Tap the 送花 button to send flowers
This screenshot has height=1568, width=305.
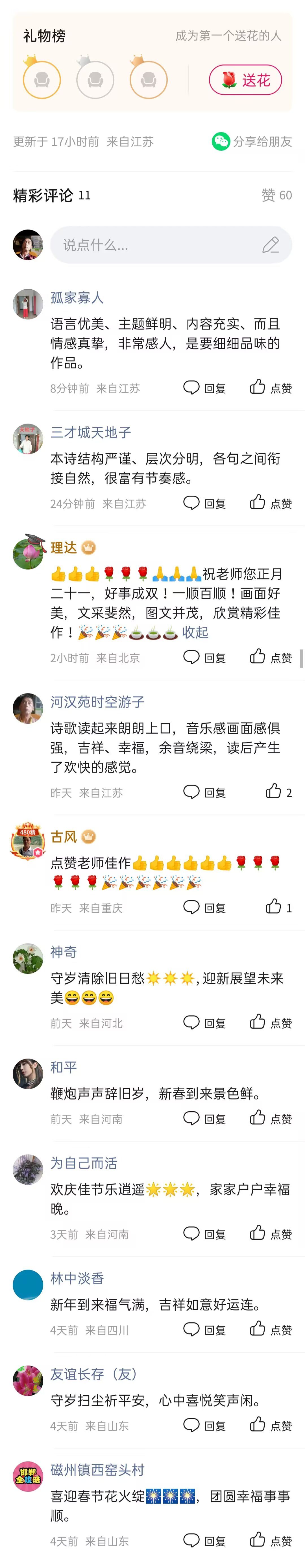click(x=245, y=80)
